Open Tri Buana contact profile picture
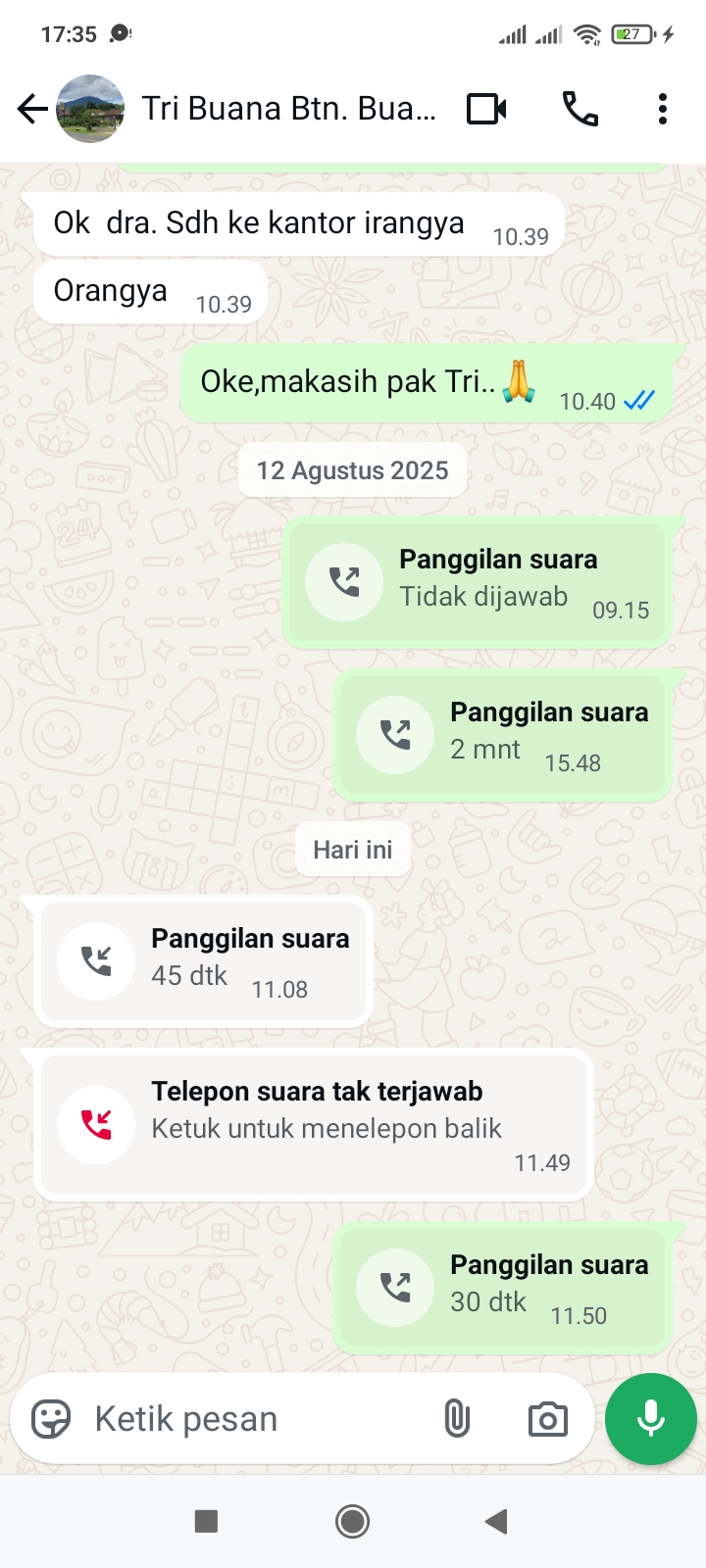 [x=90, y=109]
